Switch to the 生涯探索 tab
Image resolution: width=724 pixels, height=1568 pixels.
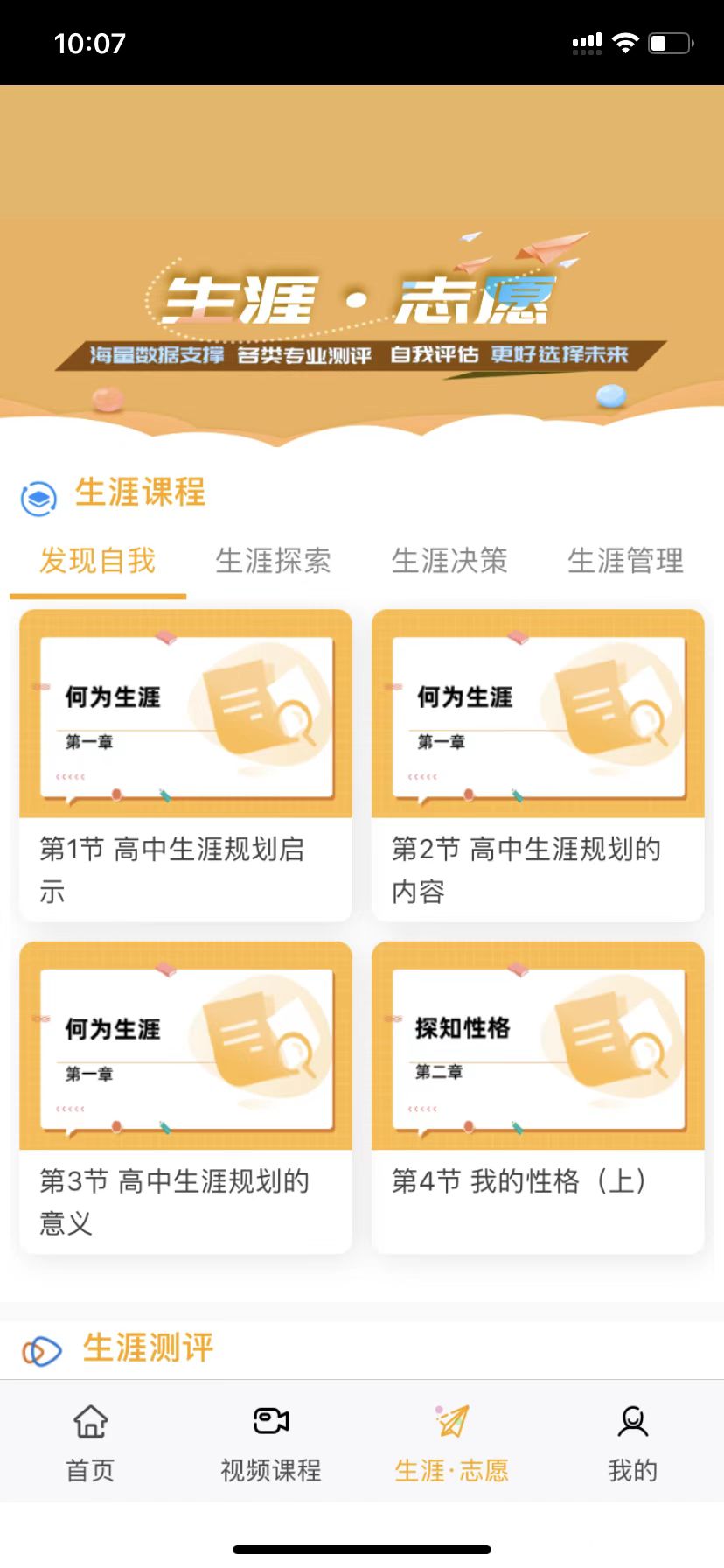273,561
